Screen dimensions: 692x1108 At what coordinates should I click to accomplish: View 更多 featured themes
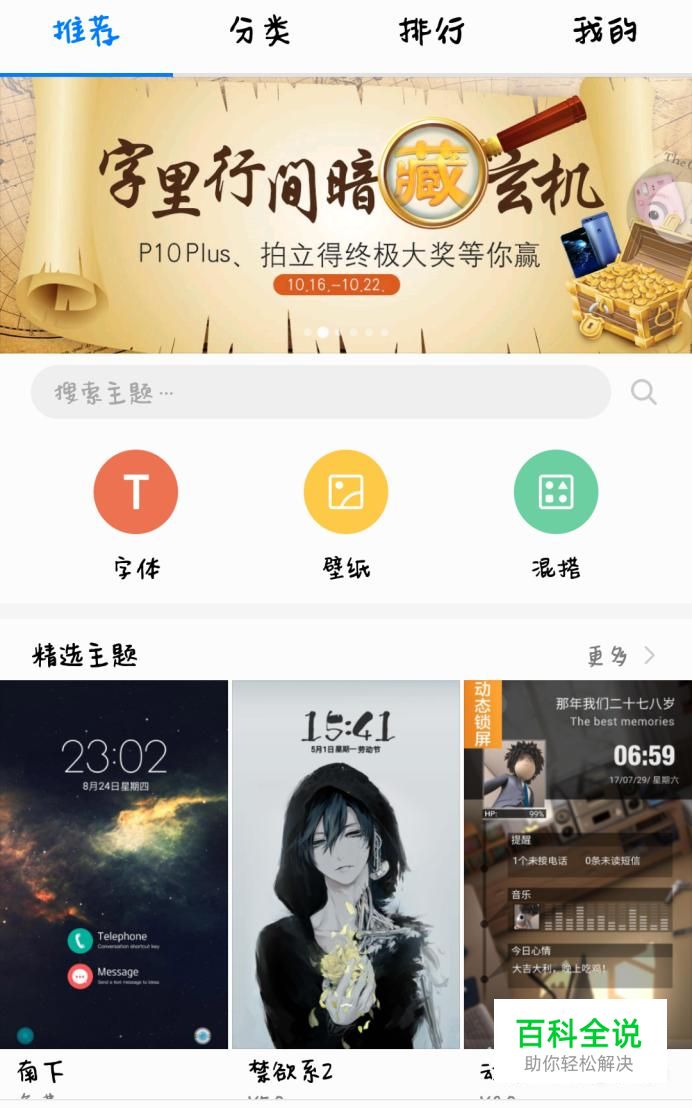[620, 656]
